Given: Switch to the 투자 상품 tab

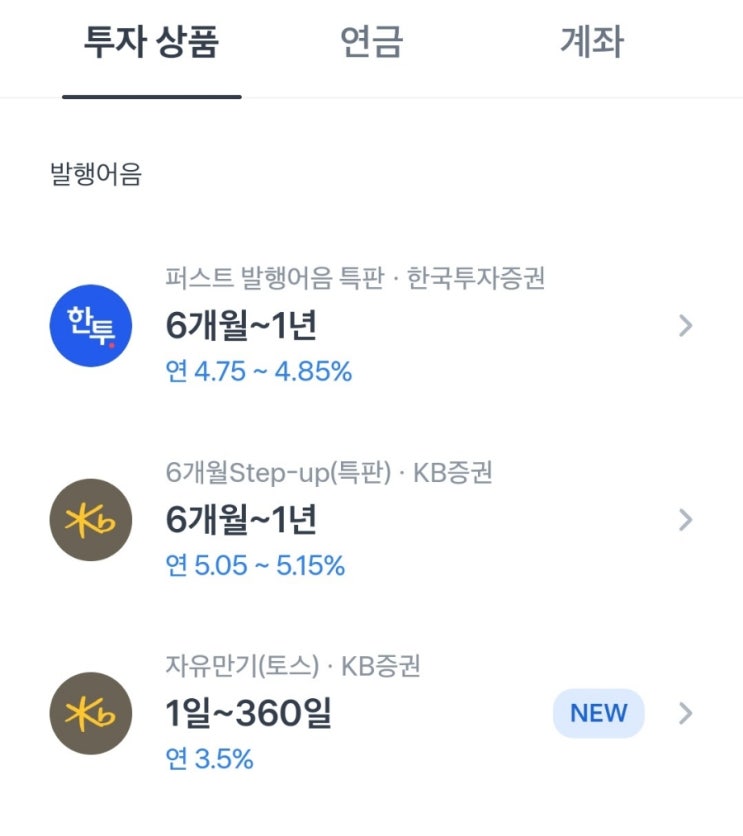Looking at the screenshot, I should [151, 44].
